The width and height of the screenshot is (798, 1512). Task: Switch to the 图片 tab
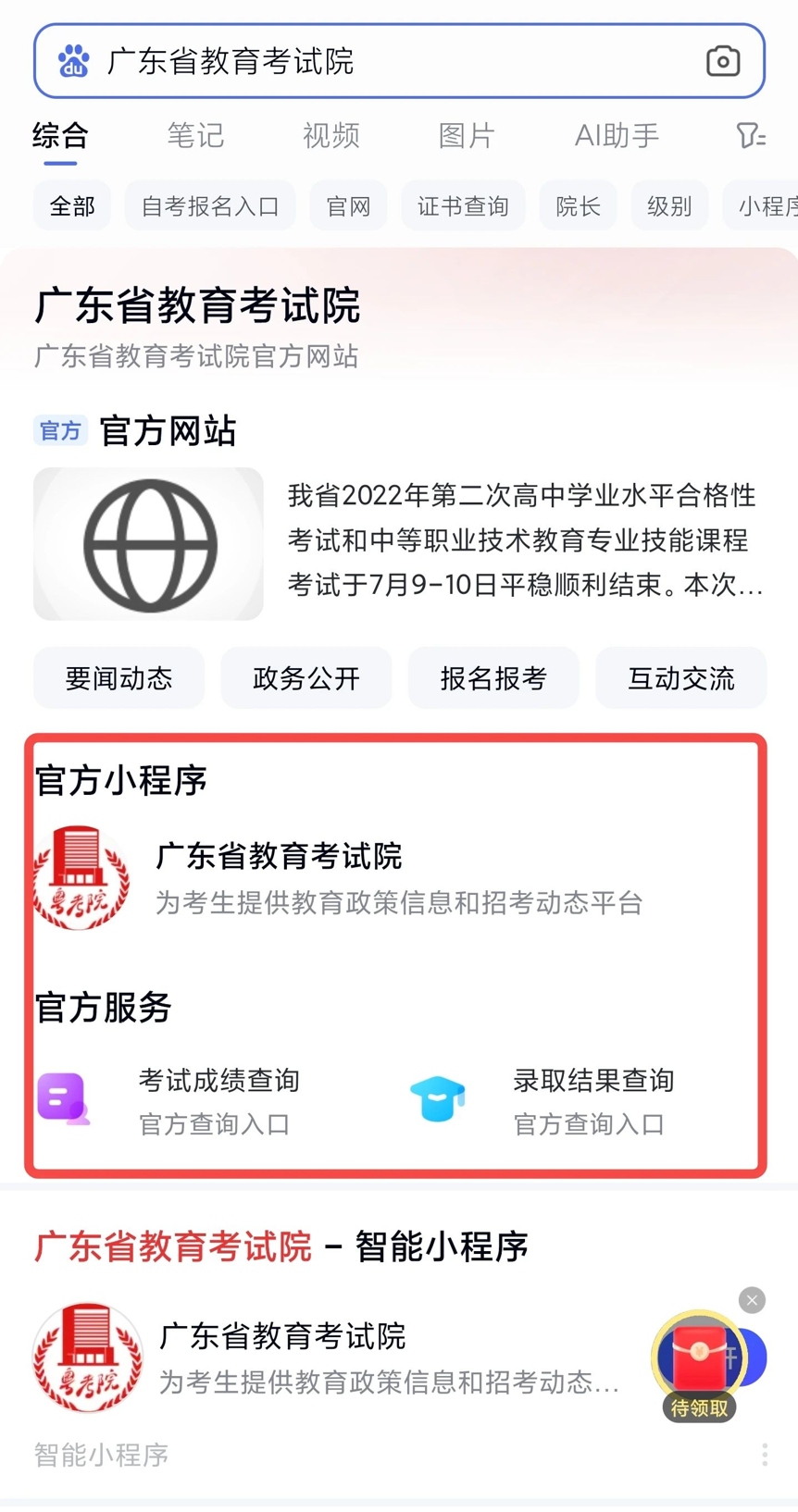[466, 136]
